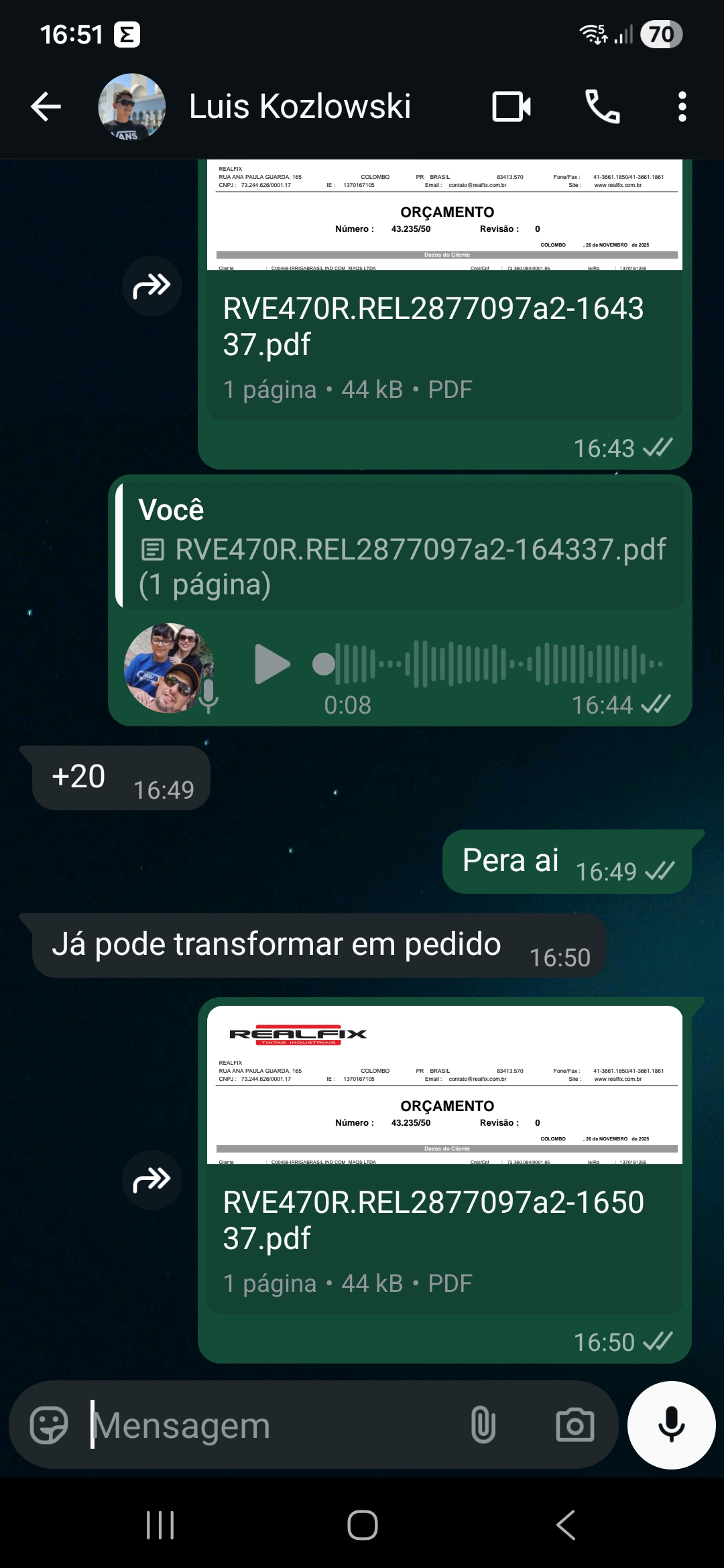Show recent apps
724x1568 pixels.
click(x=160, y=1525)
